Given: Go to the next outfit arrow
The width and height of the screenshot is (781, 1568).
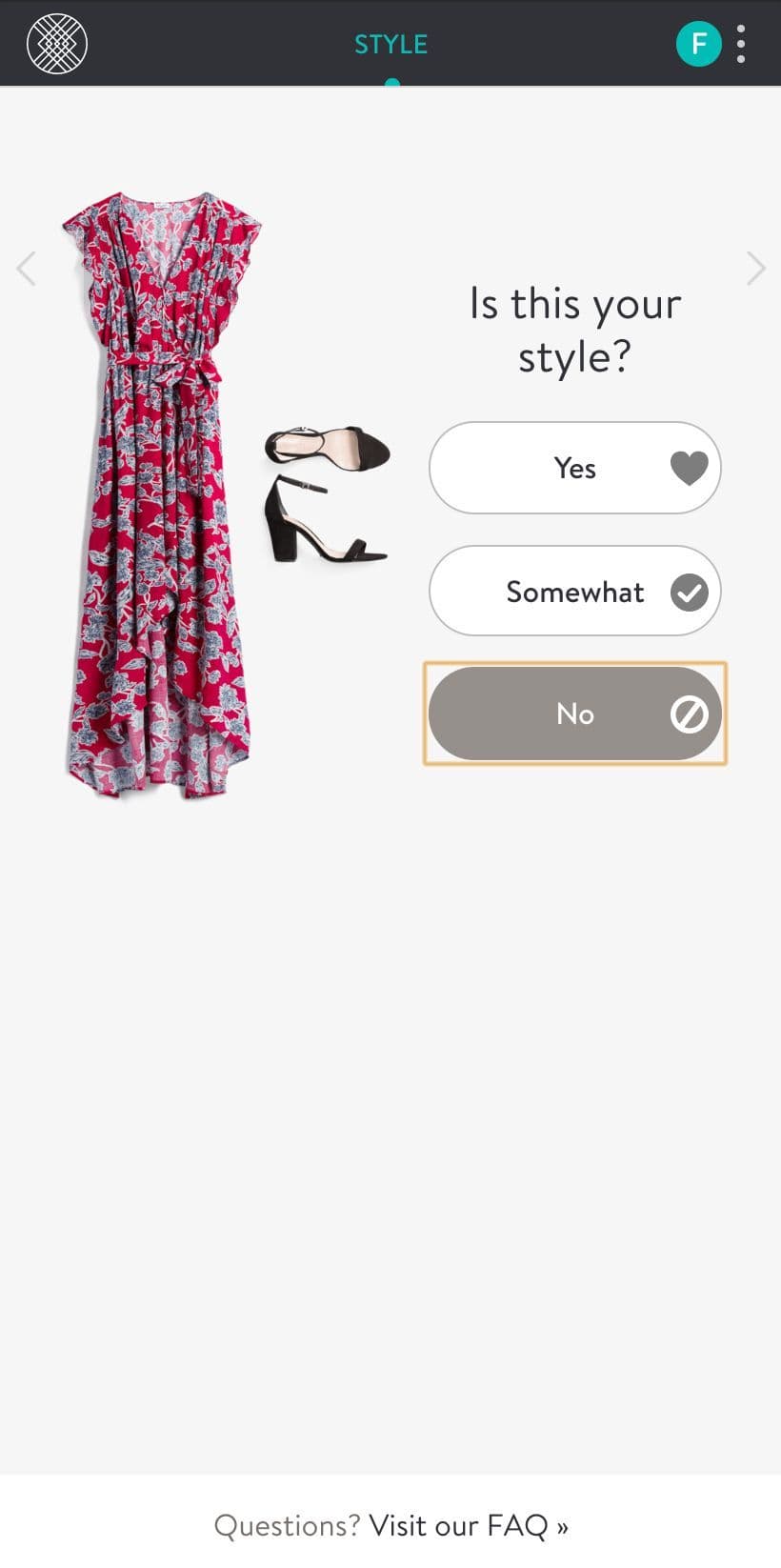Looking at the screenshot, I should pyautogui.click(x=756, y=269).
